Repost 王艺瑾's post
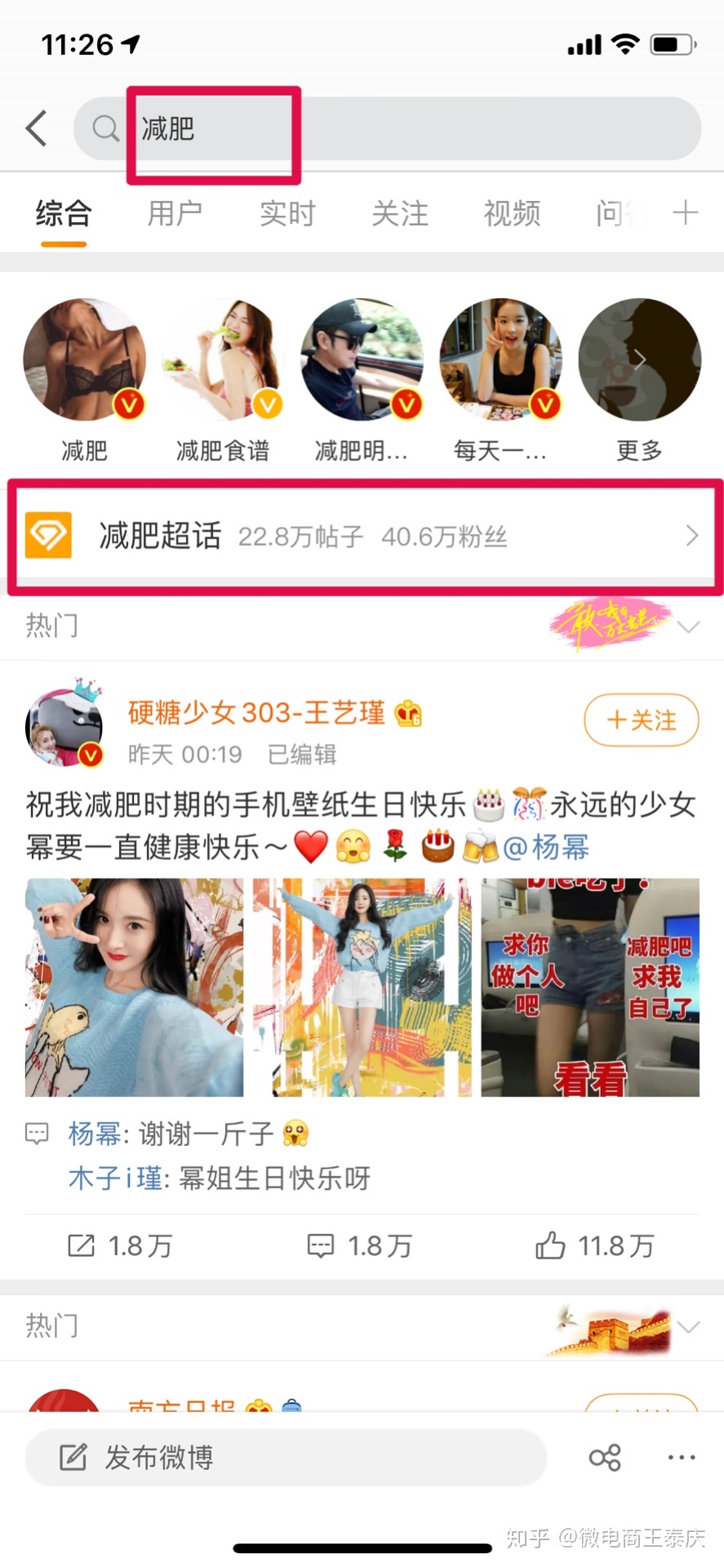The width and height of the screenshot is (724, 1568). tap(120, 1246)
